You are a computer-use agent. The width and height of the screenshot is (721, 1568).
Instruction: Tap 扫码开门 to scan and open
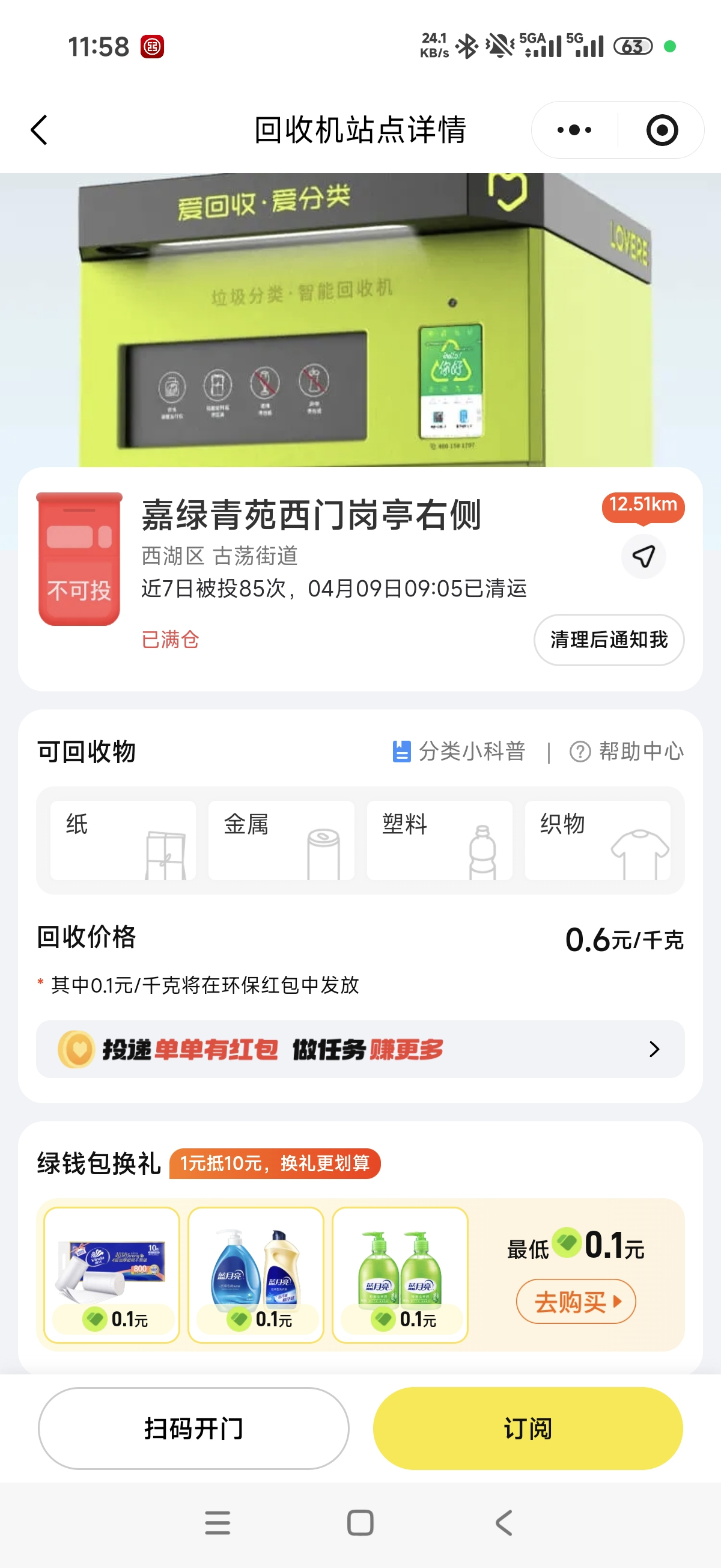[193, 1429]
